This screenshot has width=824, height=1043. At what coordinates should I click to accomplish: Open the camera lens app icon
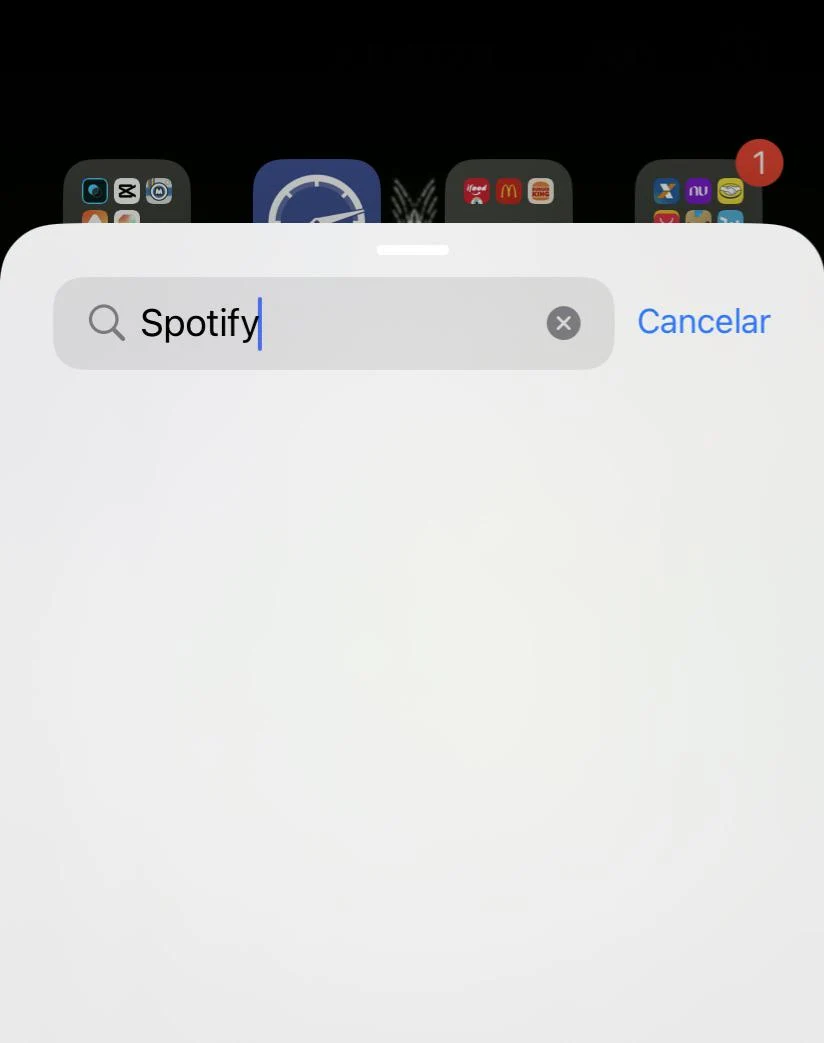pos(94,190)
